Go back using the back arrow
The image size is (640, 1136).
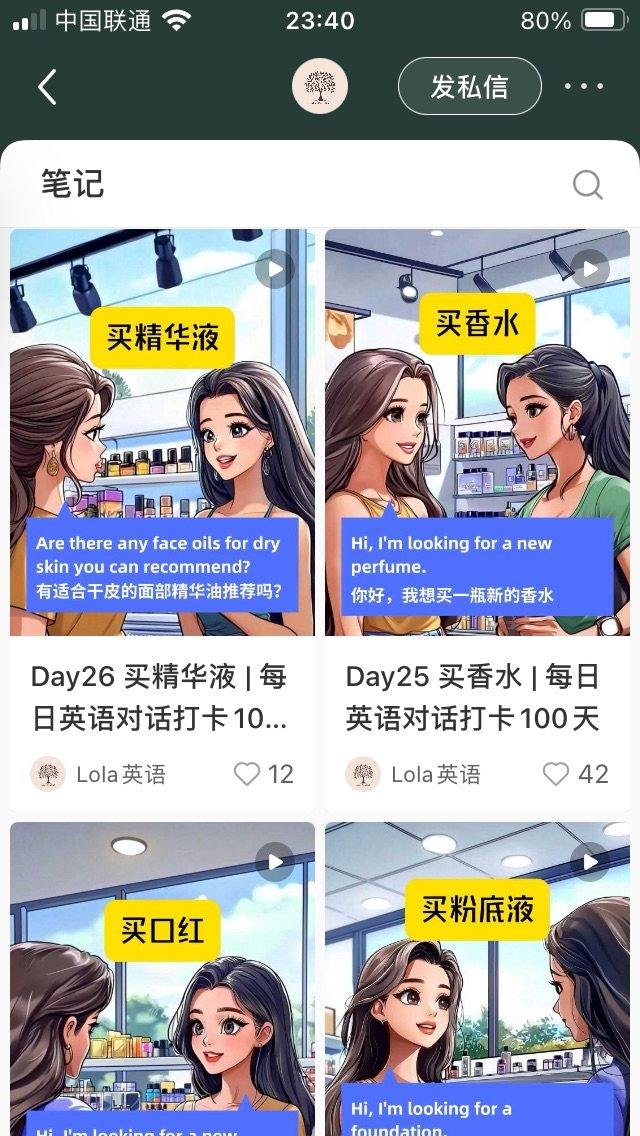coord(47,87)
